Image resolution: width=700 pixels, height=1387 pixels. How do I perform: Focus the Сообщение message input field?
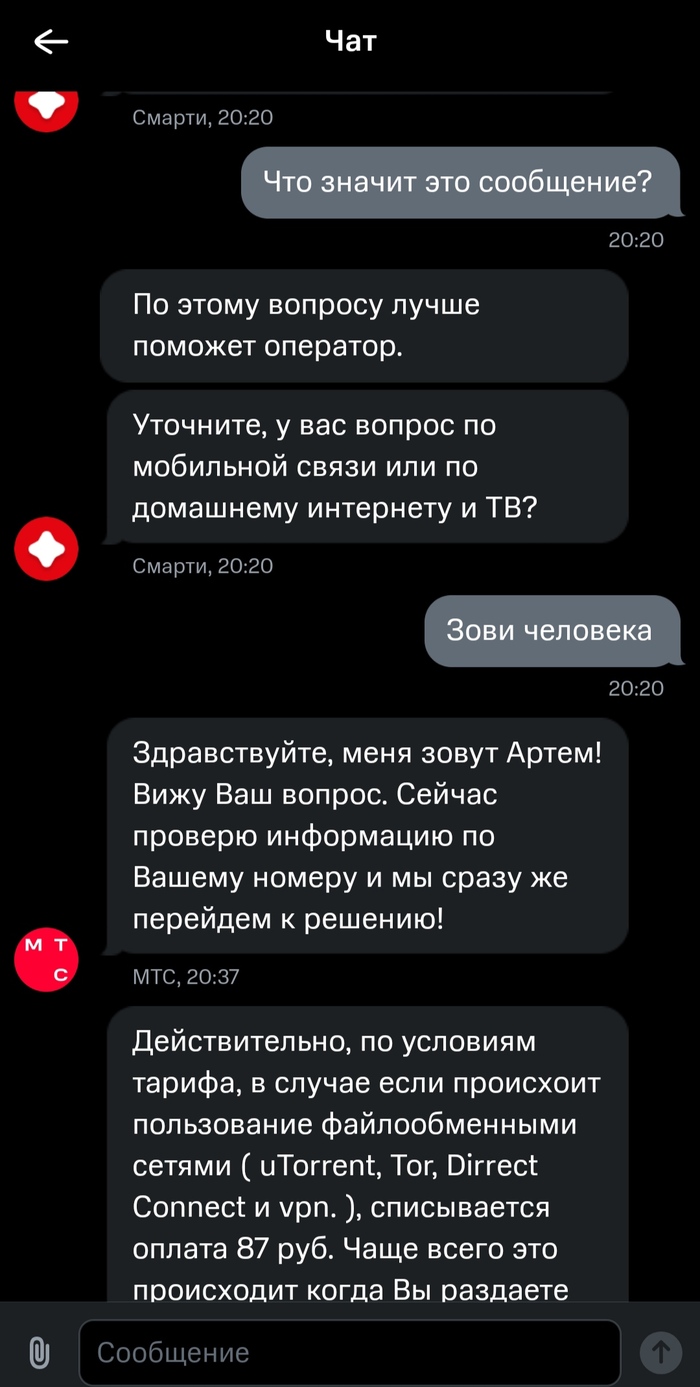click(350, 1353)
